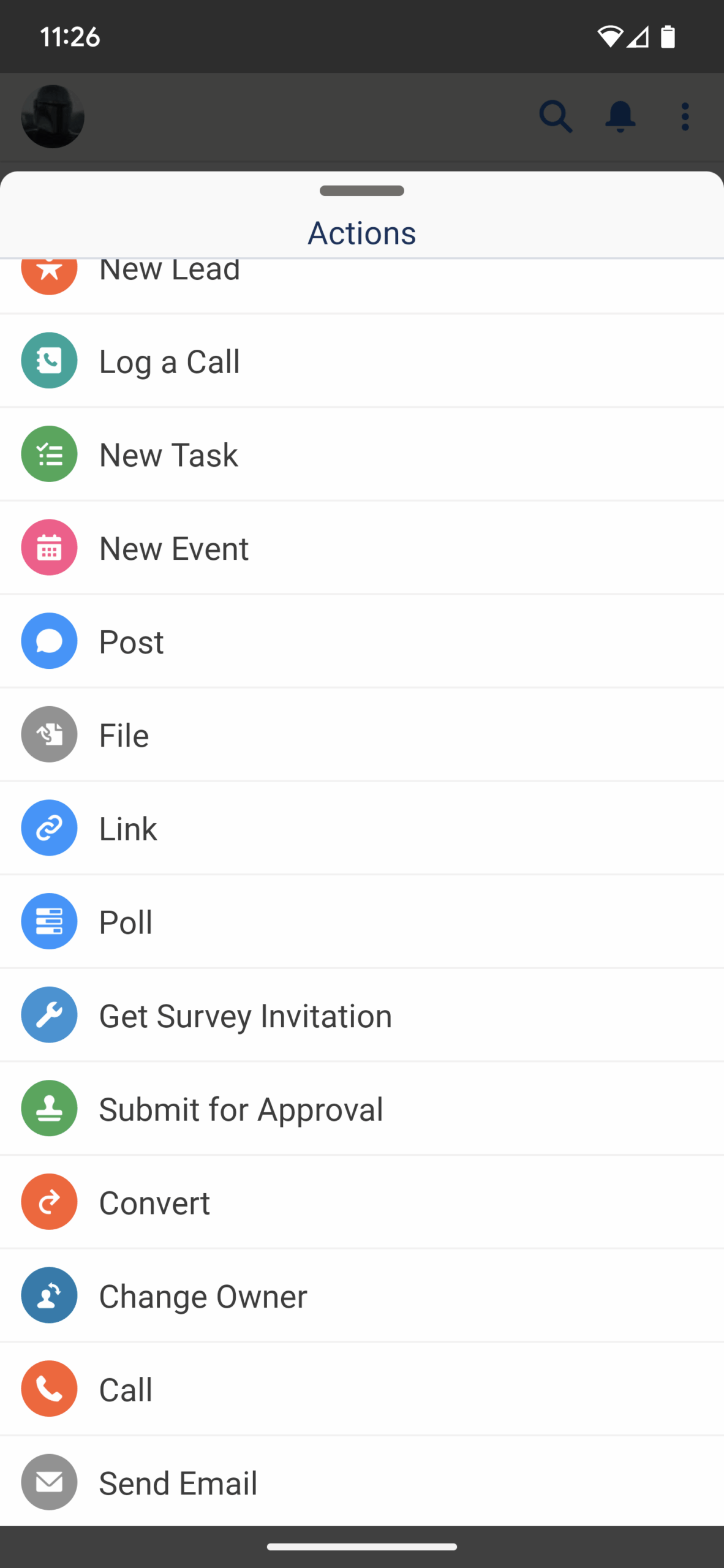Viewport: 724px width, 1568px height.
Task: Select the Log a Call action
Action: [x=362, y=361]
